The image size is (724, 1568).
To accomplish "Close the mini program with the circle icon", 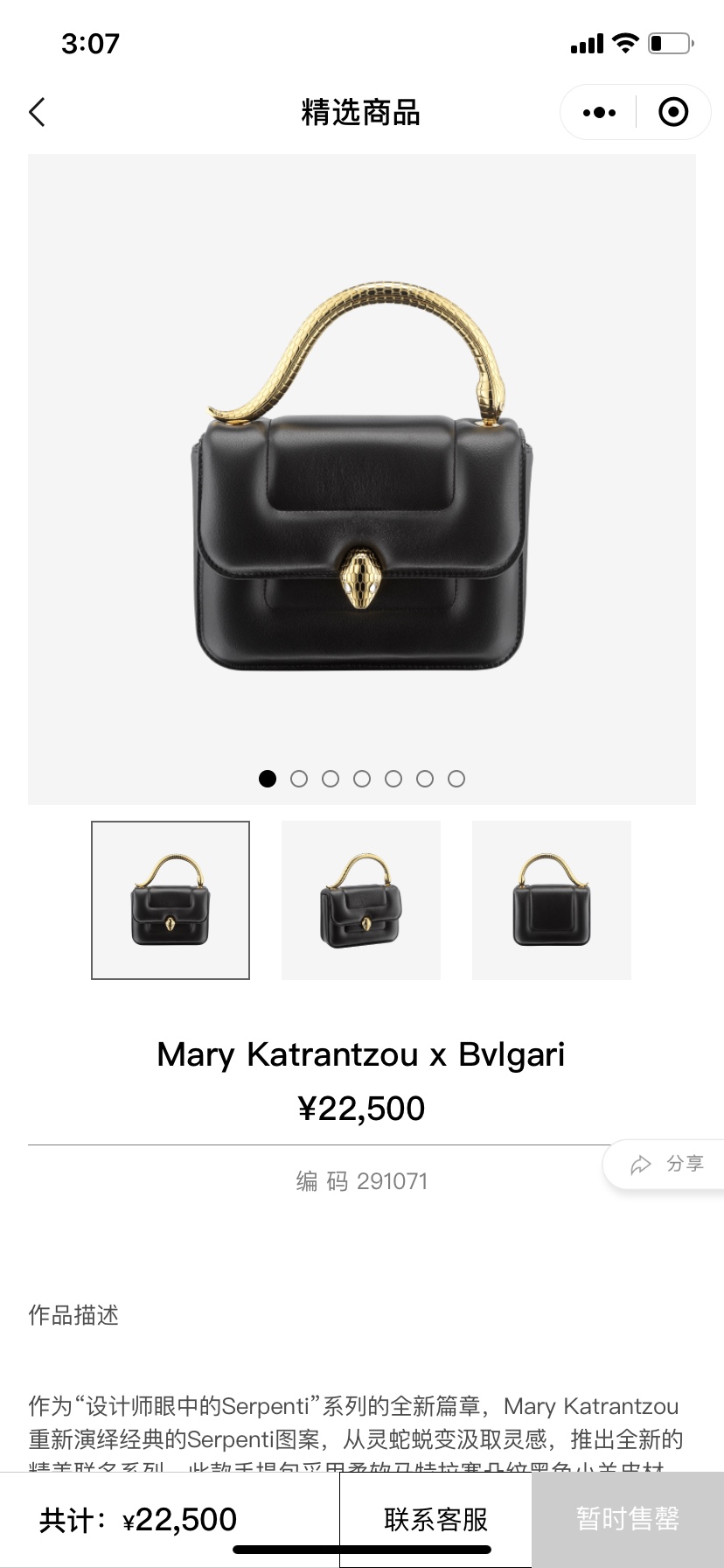I will point(673,112).
